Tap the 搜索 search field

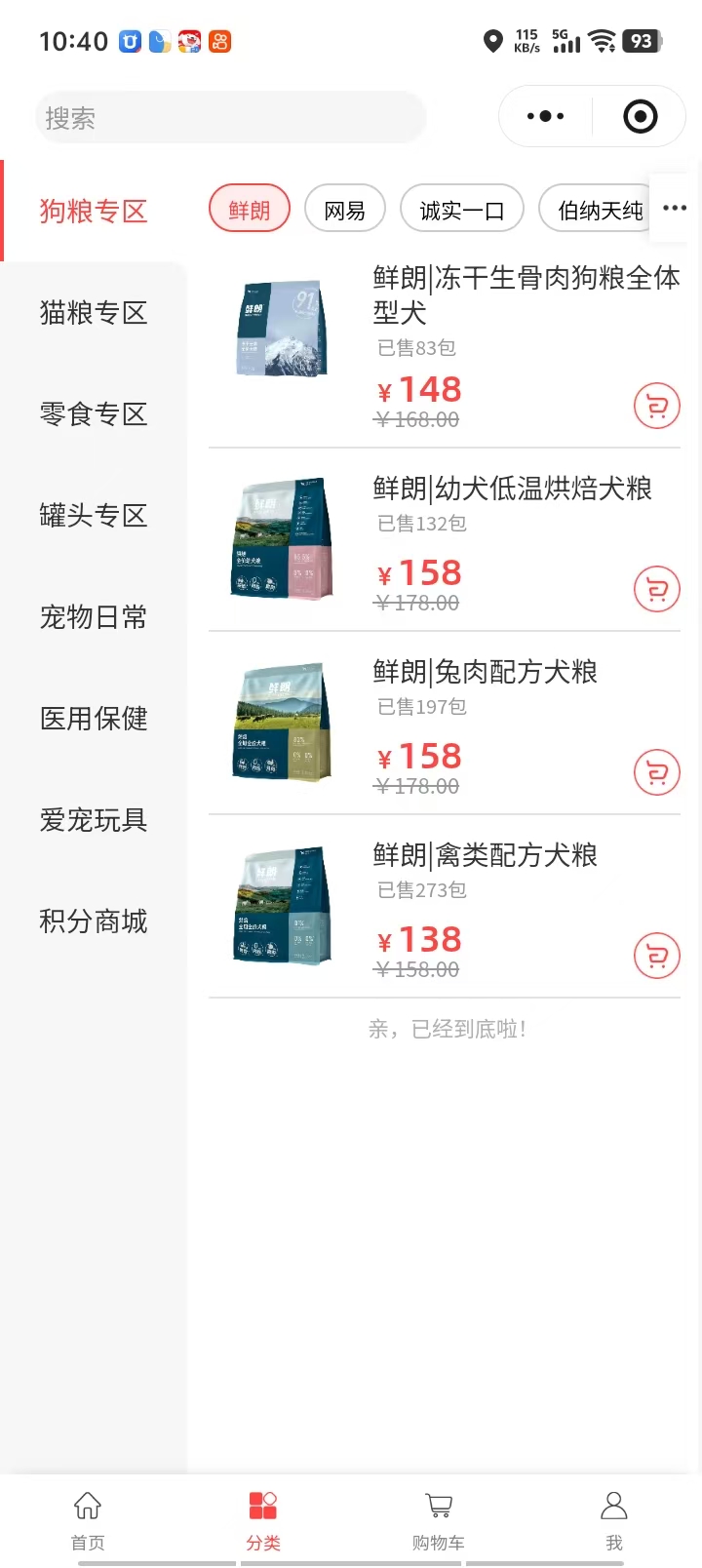[230, 118]
